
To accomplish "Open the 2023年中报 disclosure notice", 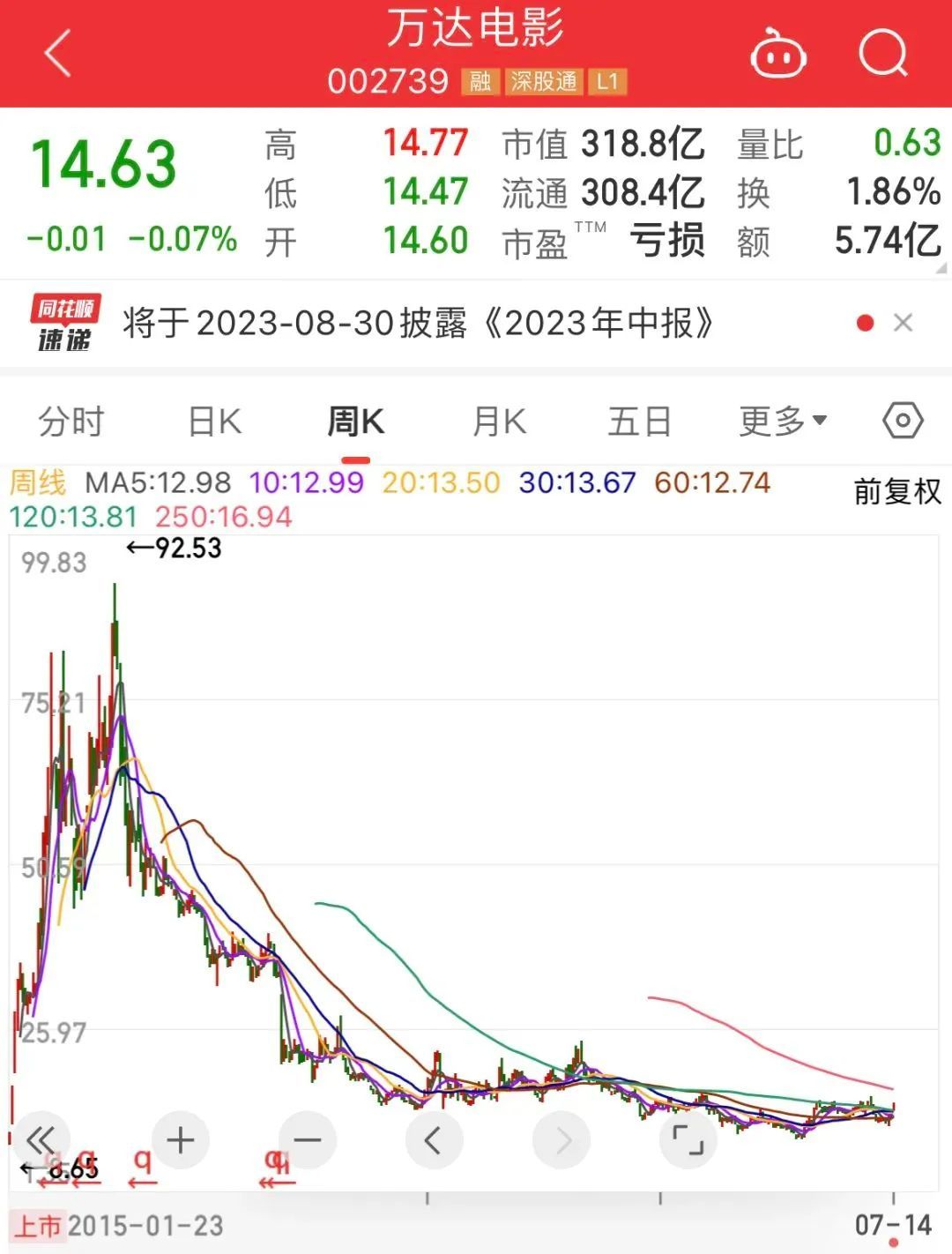I will (418, 324).
